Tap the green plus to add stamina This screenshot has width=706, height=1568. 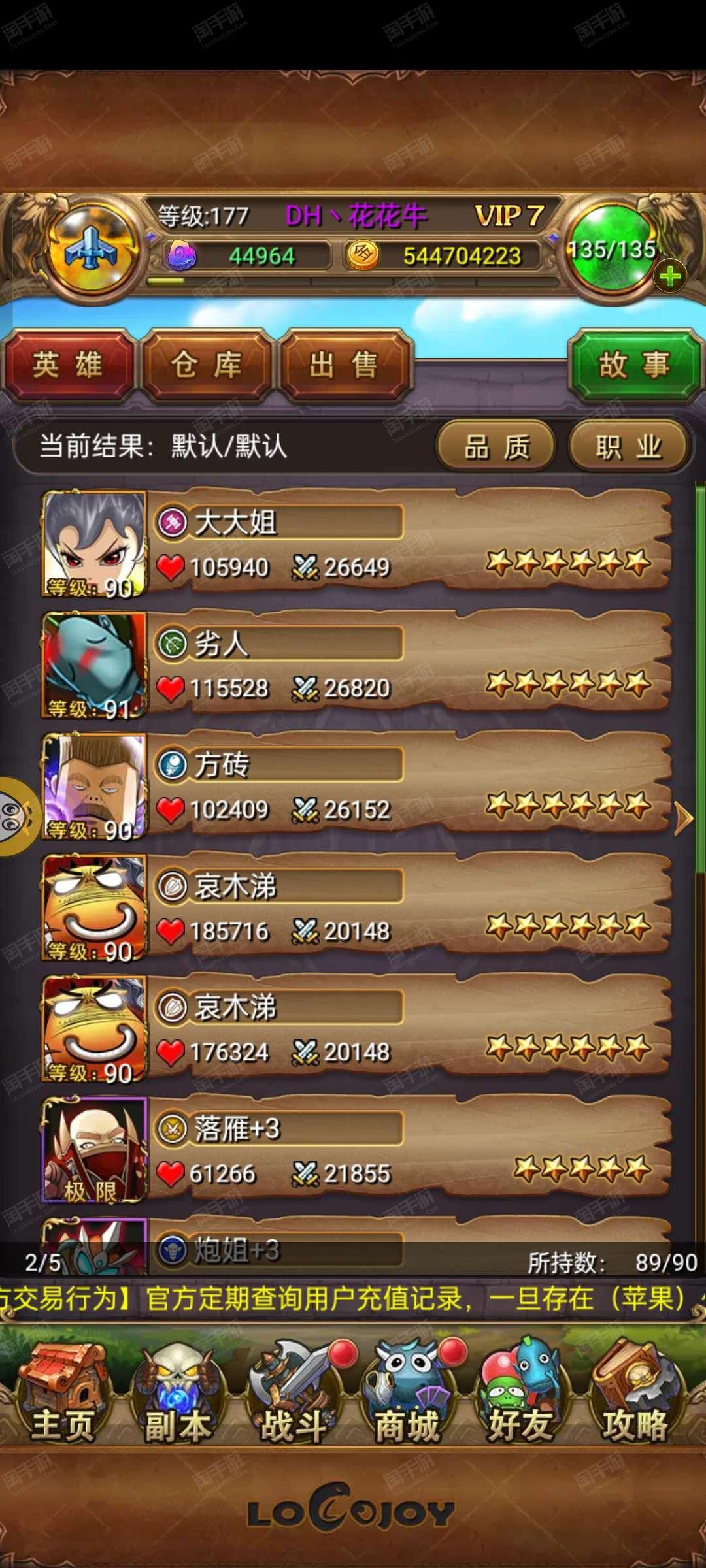670,277
